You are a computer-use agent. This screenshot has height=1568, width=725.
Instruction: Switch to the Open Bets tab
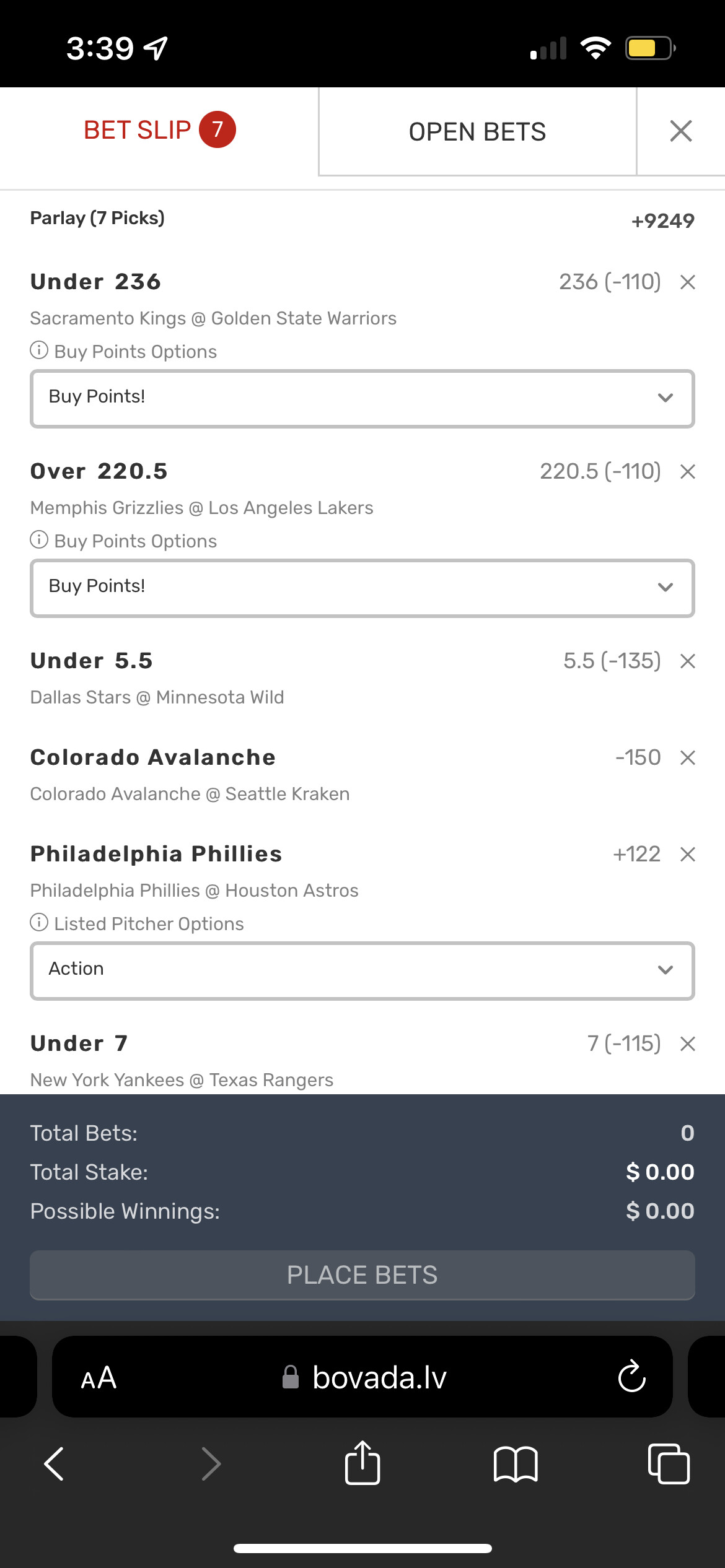coord(477,131)
